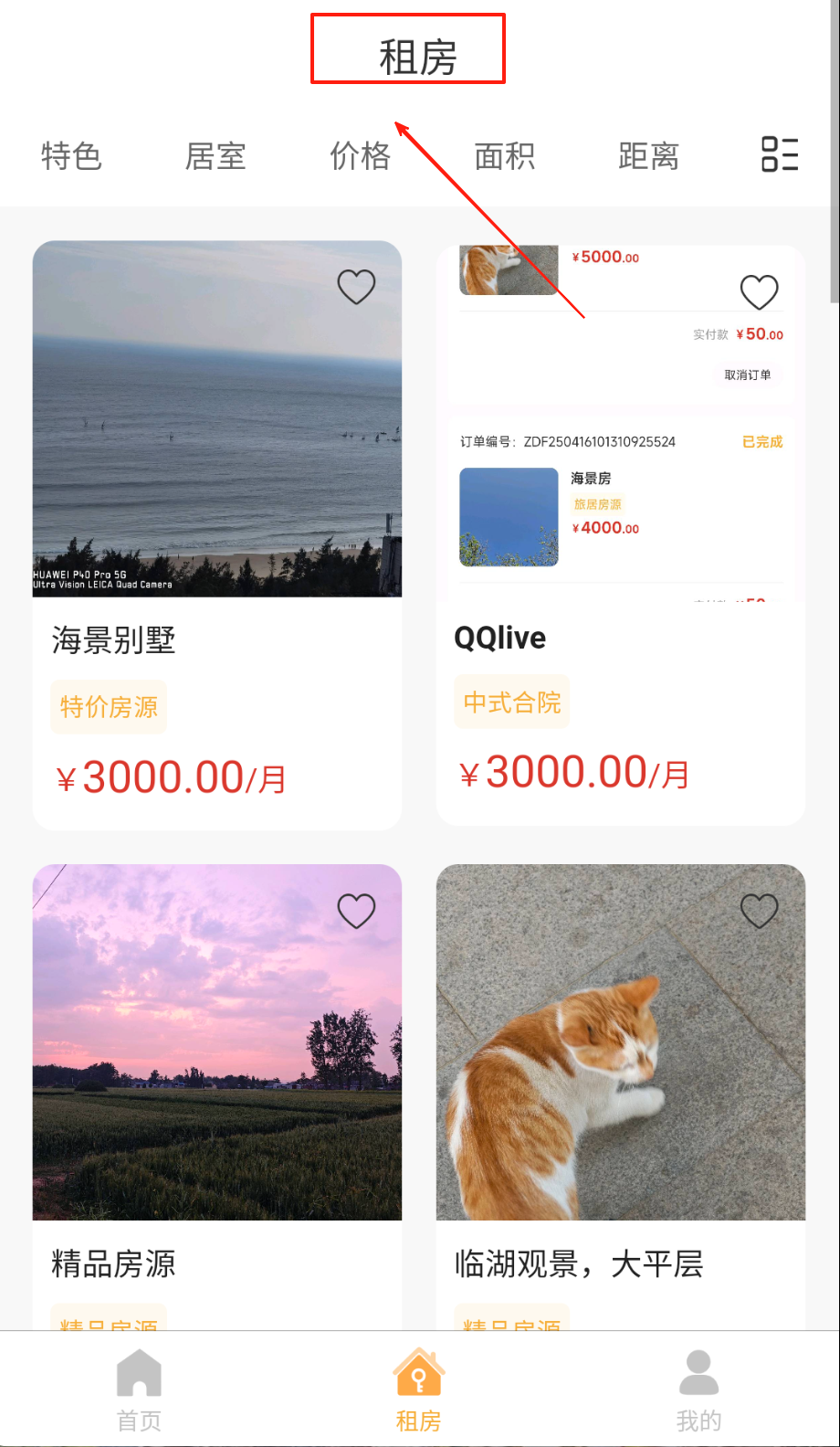The height and width of the screenshot is (1447, 840).
Task: Open the 特色 filter dropdown
Action: pyautogui.click(x=71, y=156)
